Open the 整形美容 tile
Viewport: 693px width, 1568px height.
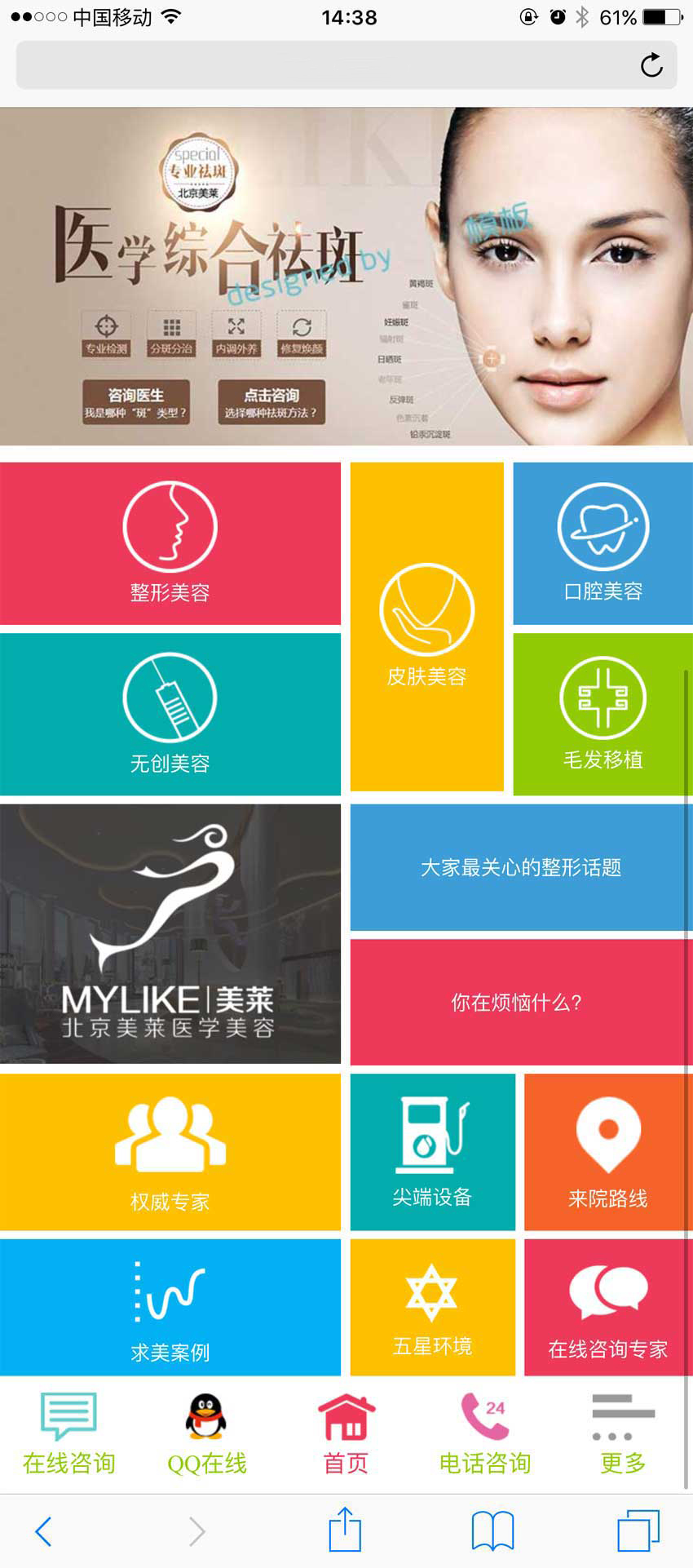point(170,543)
